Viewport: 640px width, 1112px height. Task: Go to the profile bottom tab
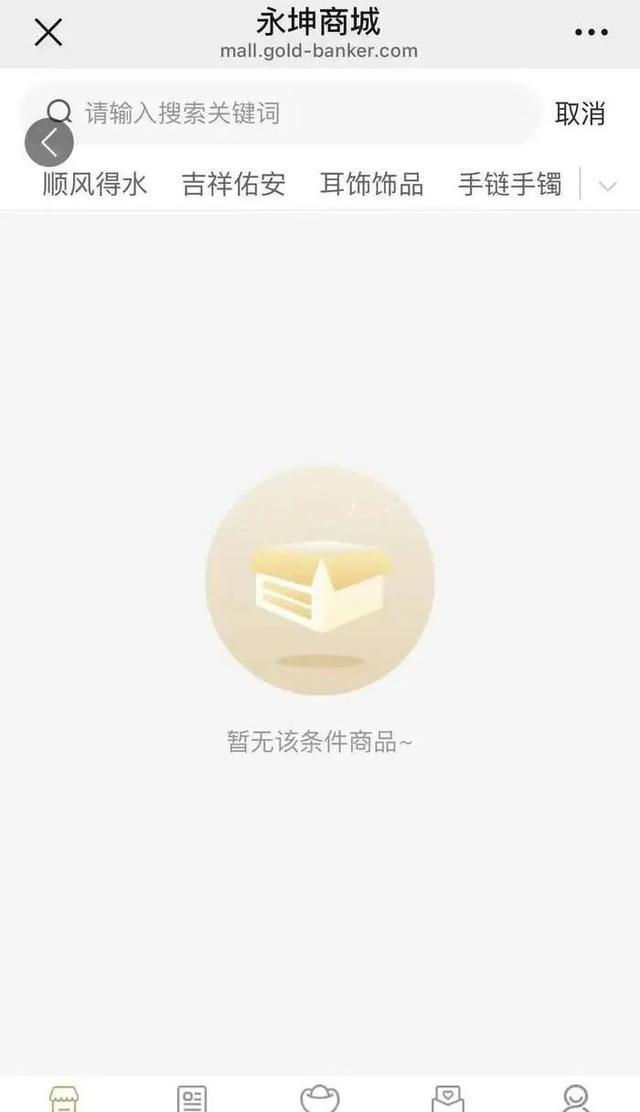click(575, 1098)
